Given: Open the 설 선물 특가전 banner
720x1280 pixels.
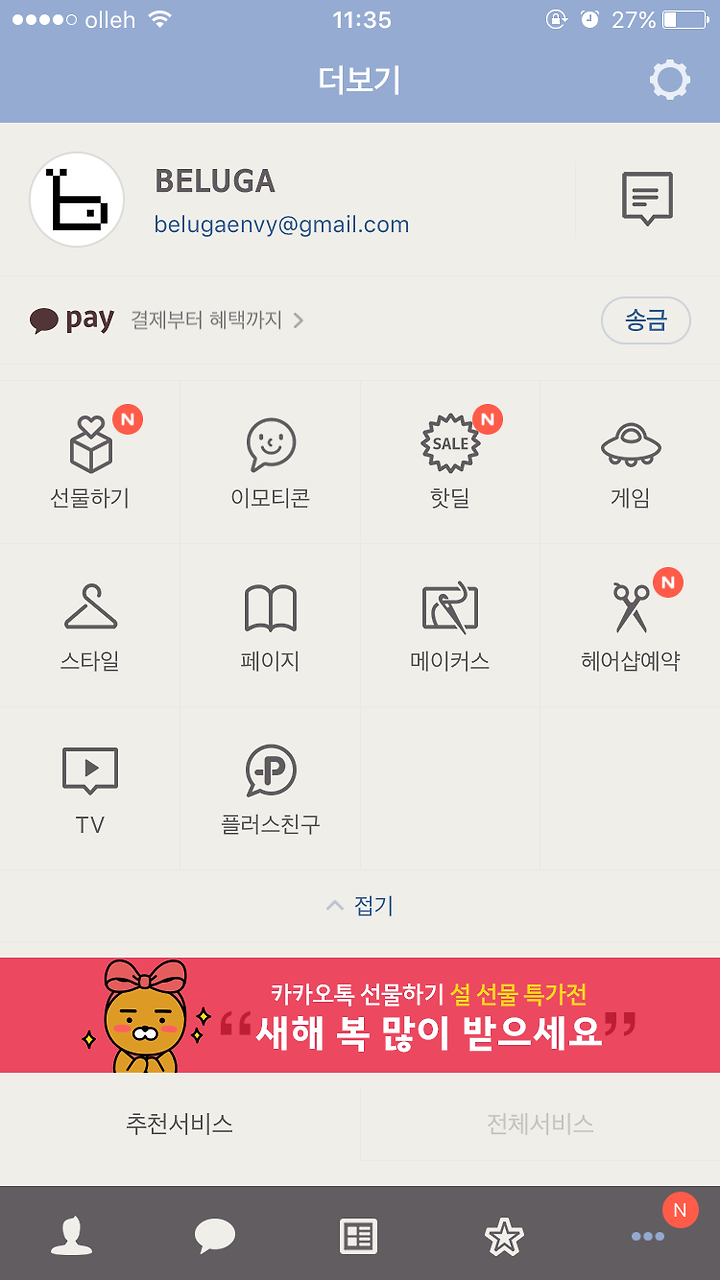Looking at the screenshot, I should 360,1015.
